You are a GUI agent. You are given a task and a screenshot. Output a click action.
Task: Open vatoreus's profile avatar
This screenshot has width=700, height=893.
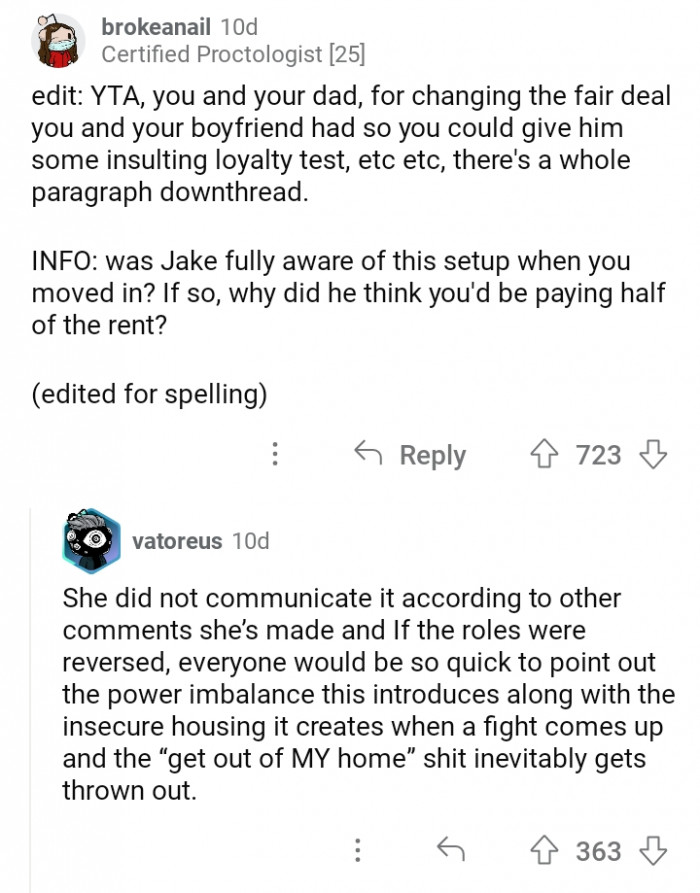[x=92, y=542]
